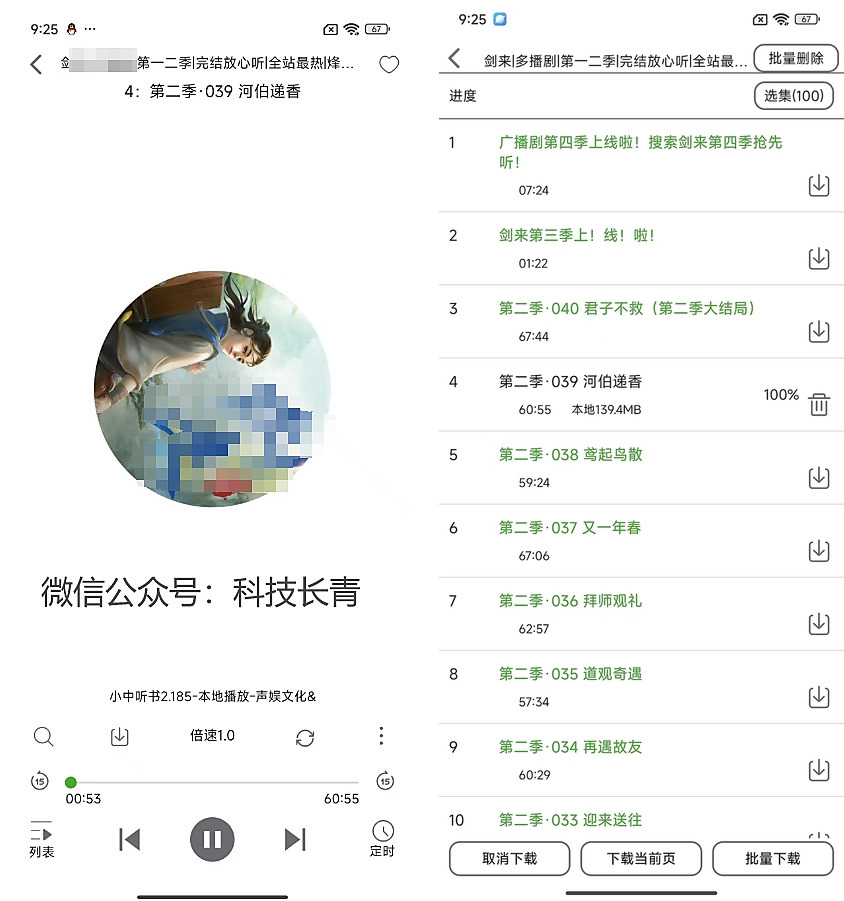844x901 pixels.
Task: Skip to the next episode
Action: point(294,839)
